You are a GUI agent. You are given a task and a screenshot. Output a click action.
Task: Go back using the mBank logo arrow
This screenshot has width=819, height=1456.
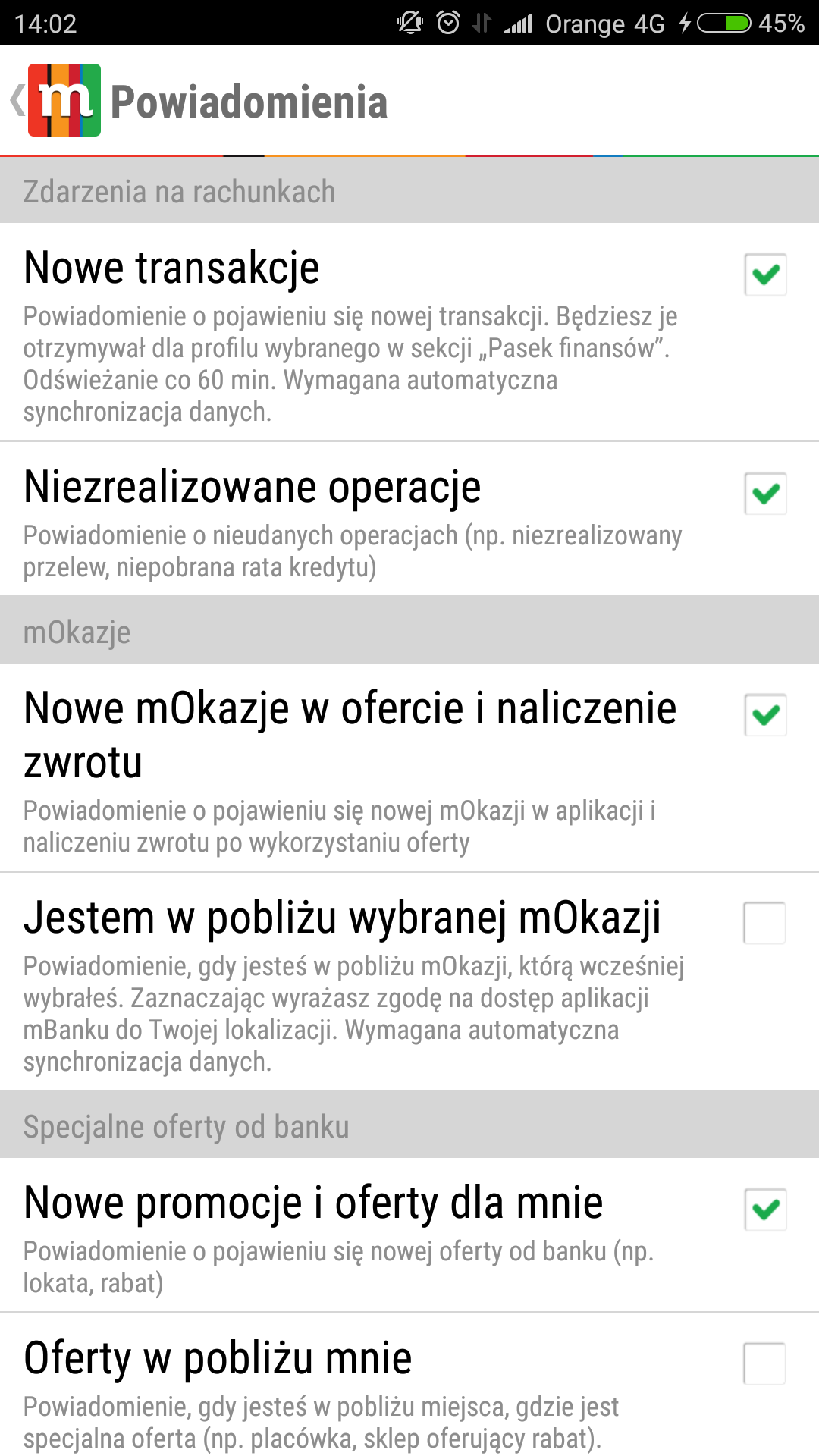tap(53, 101)
